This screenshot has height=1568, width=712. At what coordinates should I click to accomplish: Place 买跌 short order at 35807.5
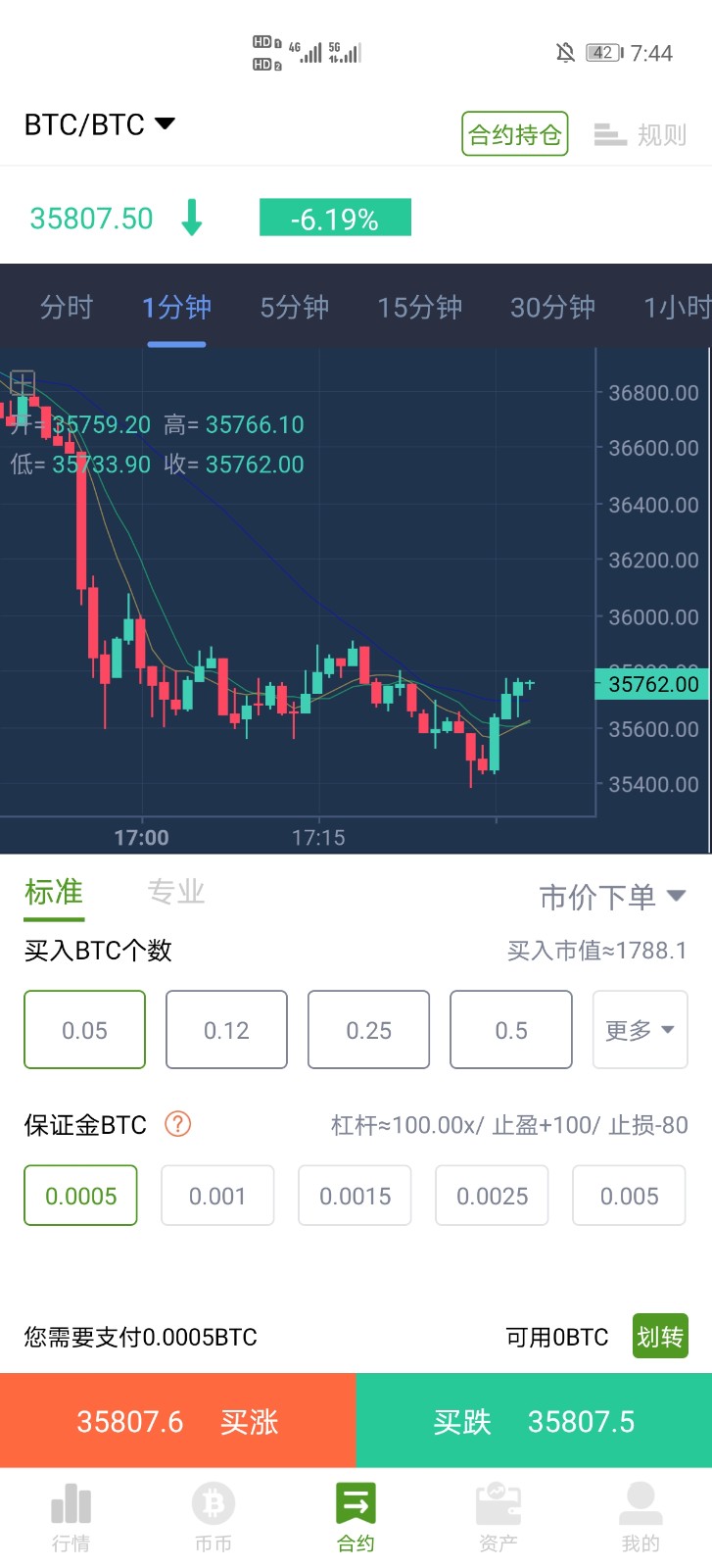coord(534,1421)
